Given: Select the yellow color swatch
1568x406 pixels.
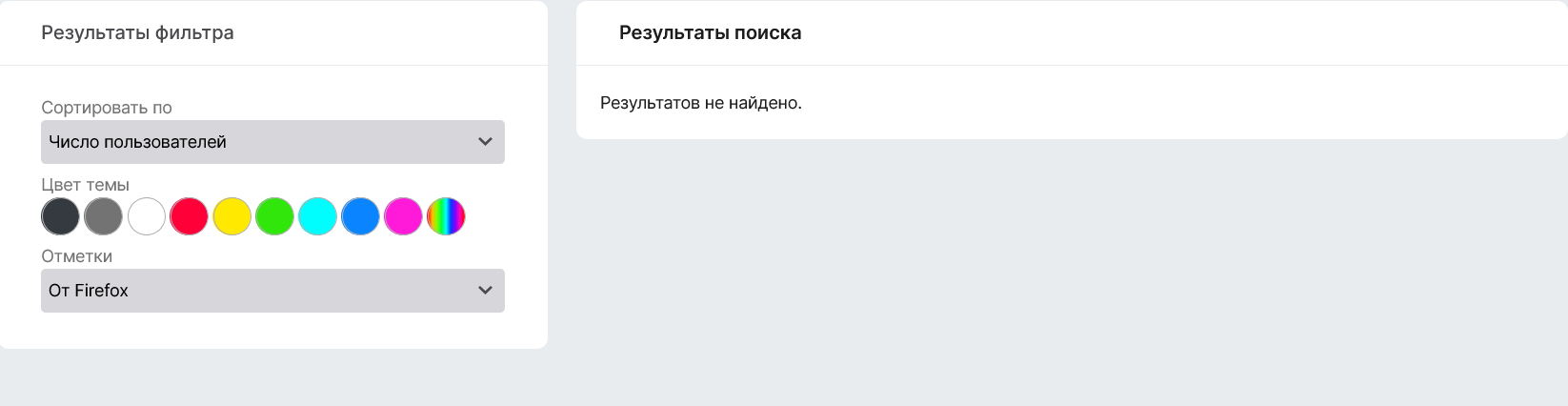Looking at the screenshot, I should (231, 216).
